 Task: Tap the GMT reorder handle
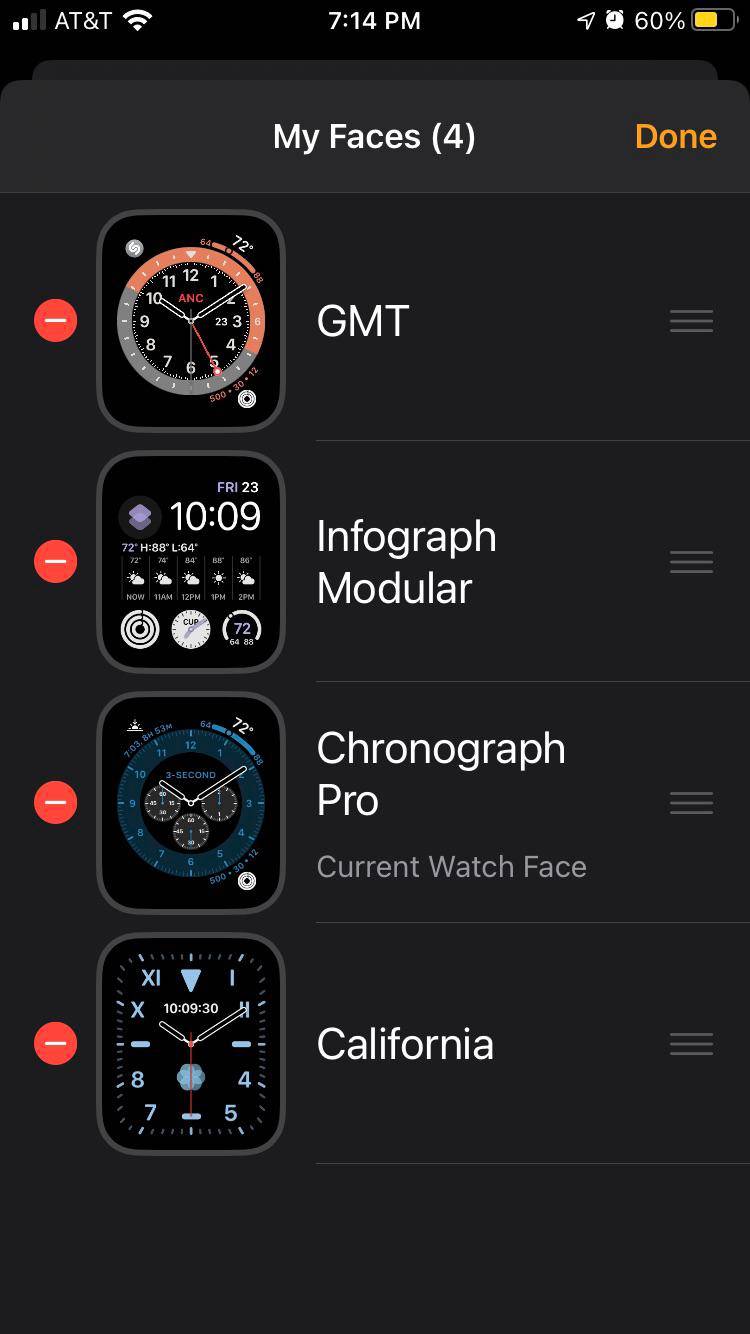pyautogui.click(x=691, y=321)
